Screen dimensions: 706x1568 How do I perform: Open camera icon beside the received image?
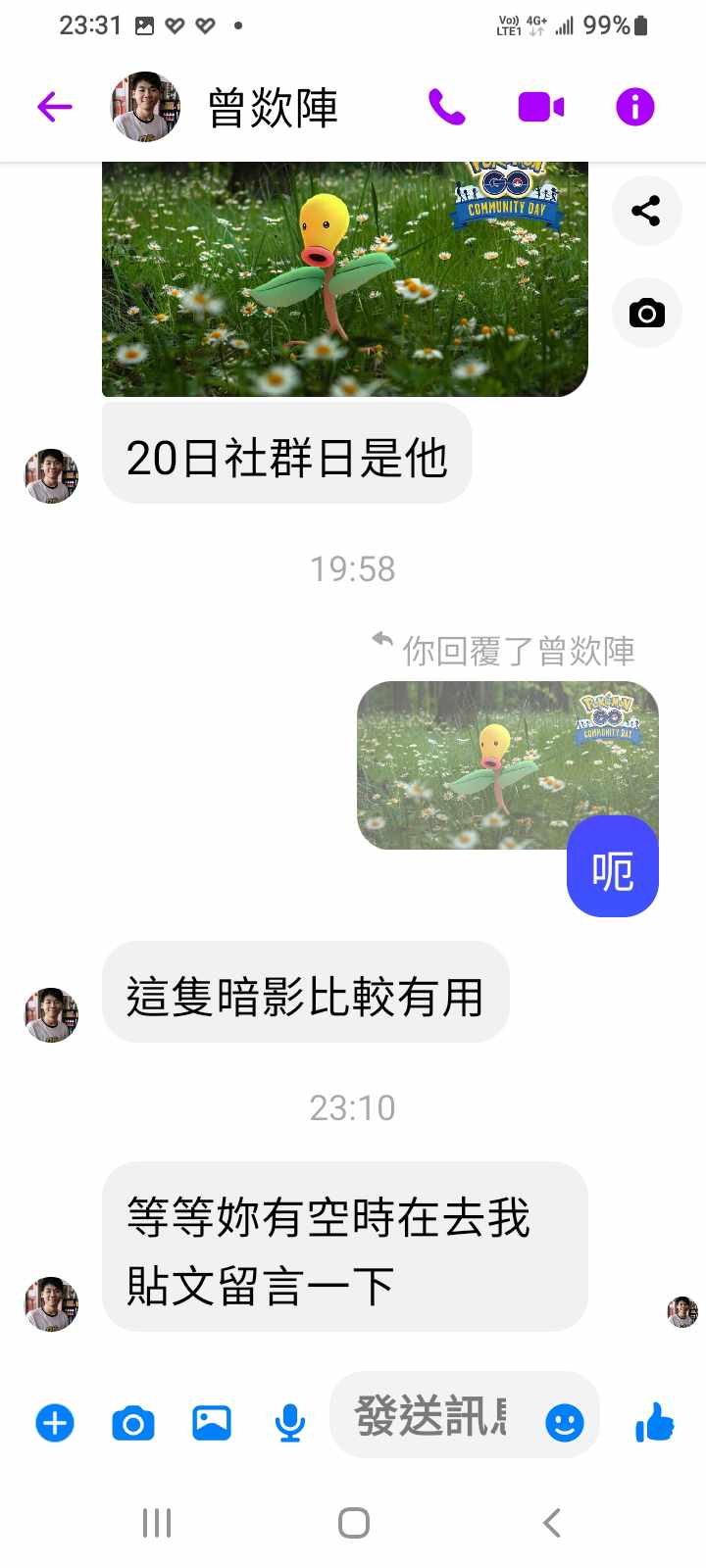point(646,314)
